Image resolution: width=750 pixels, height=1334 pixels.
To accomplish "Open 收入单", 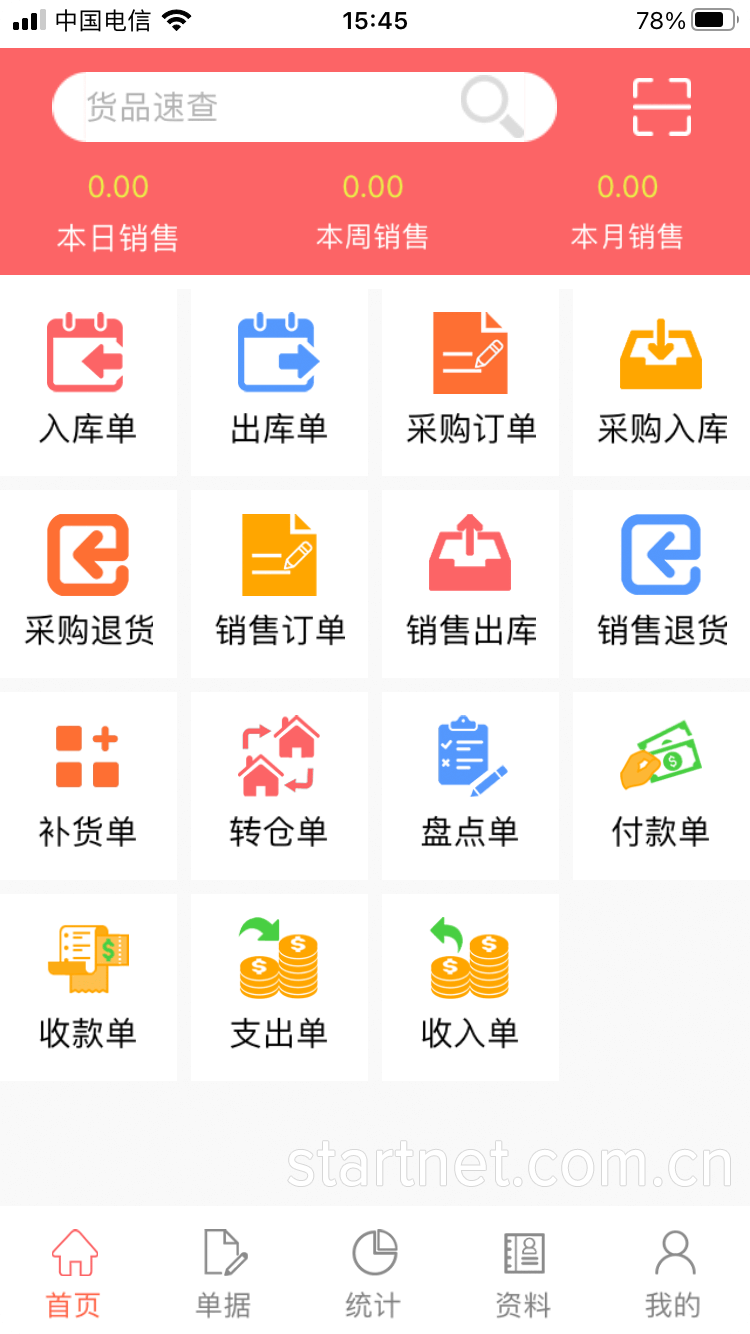I will (x=470, y=988).
